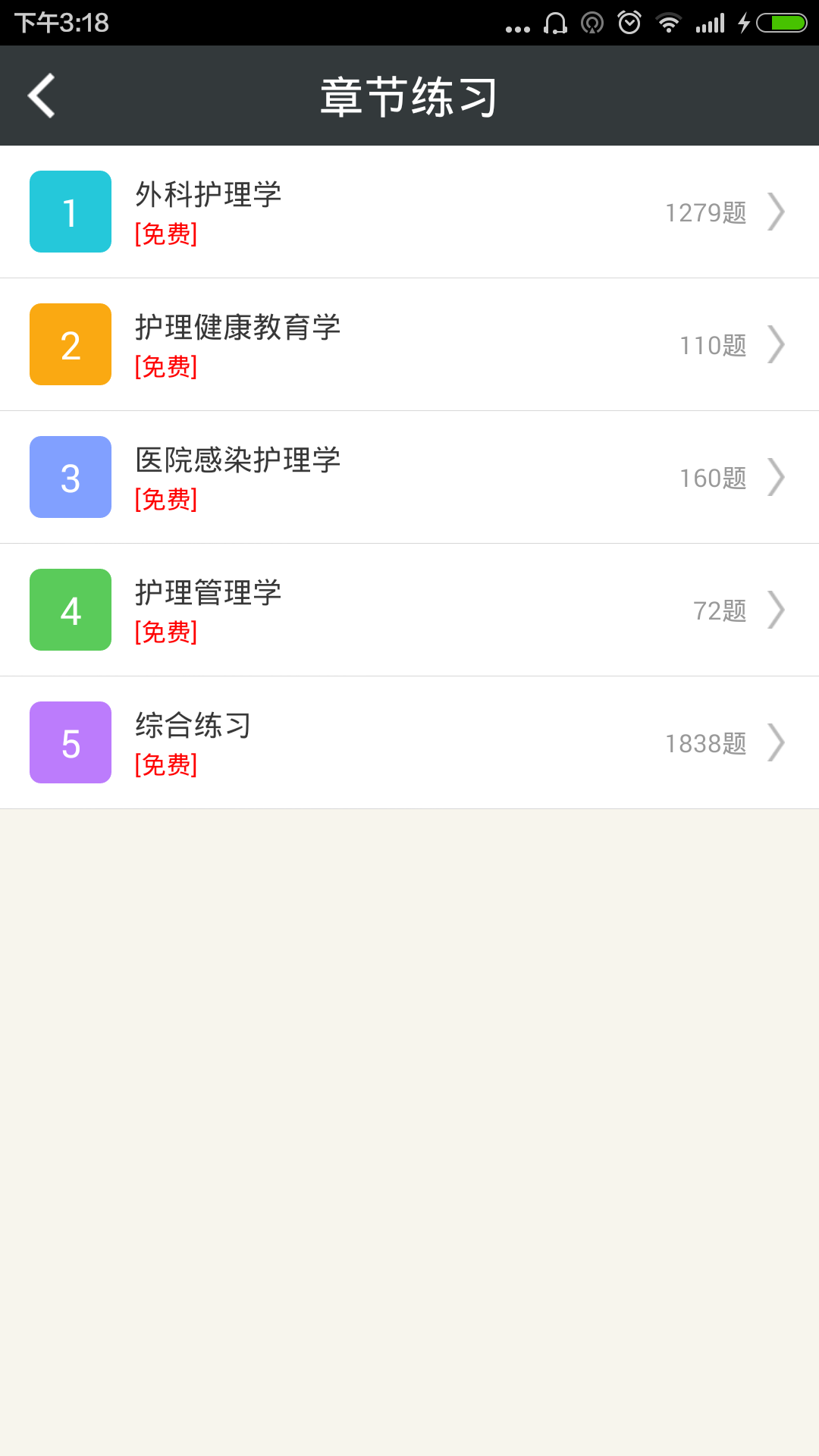Viewport: 819px width, 1456px height.
Task: Tap the cyan number 1 badge
Action: tap(70, 212)
